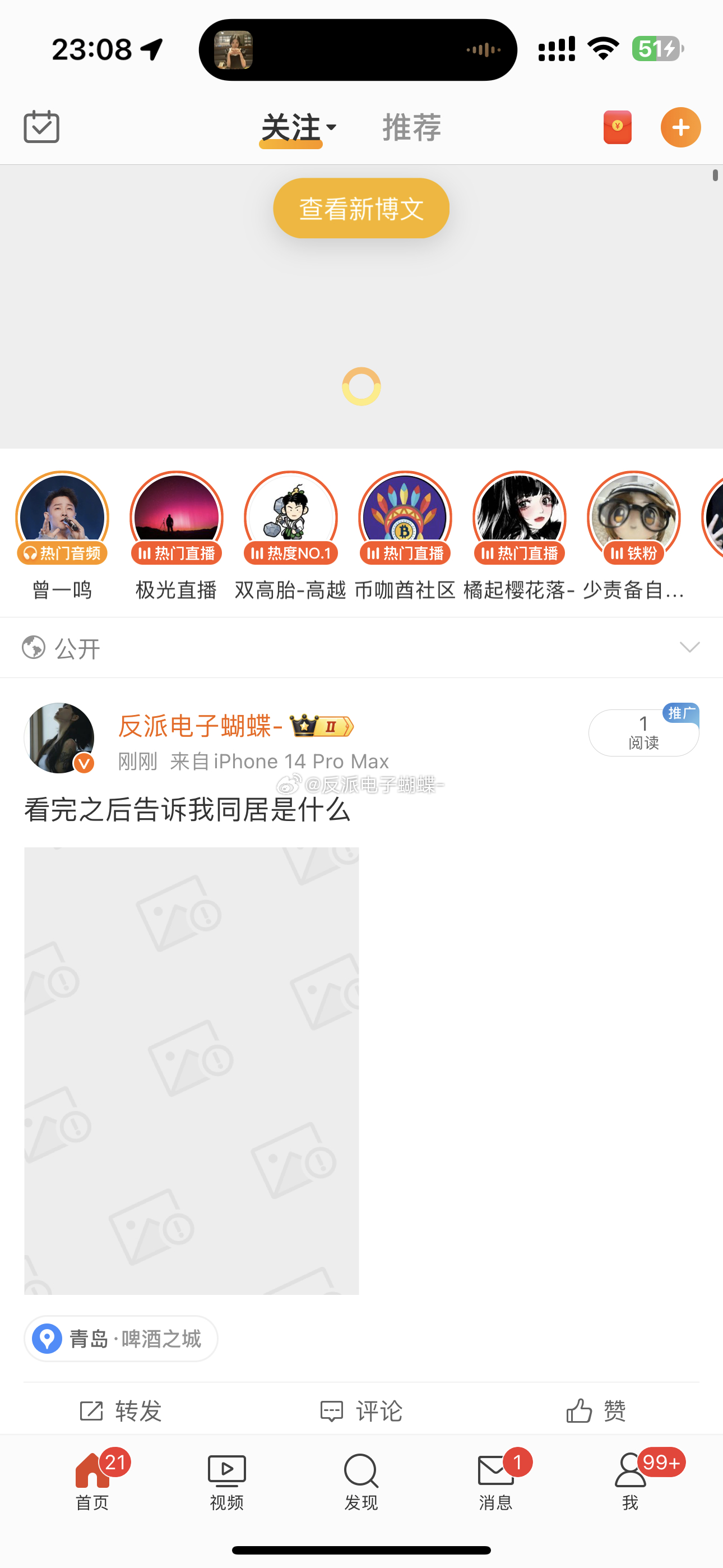This screenshot has height=1568, width=723.
Task: Switch to the 推荐 tab
Action: [x=411, y=127]
